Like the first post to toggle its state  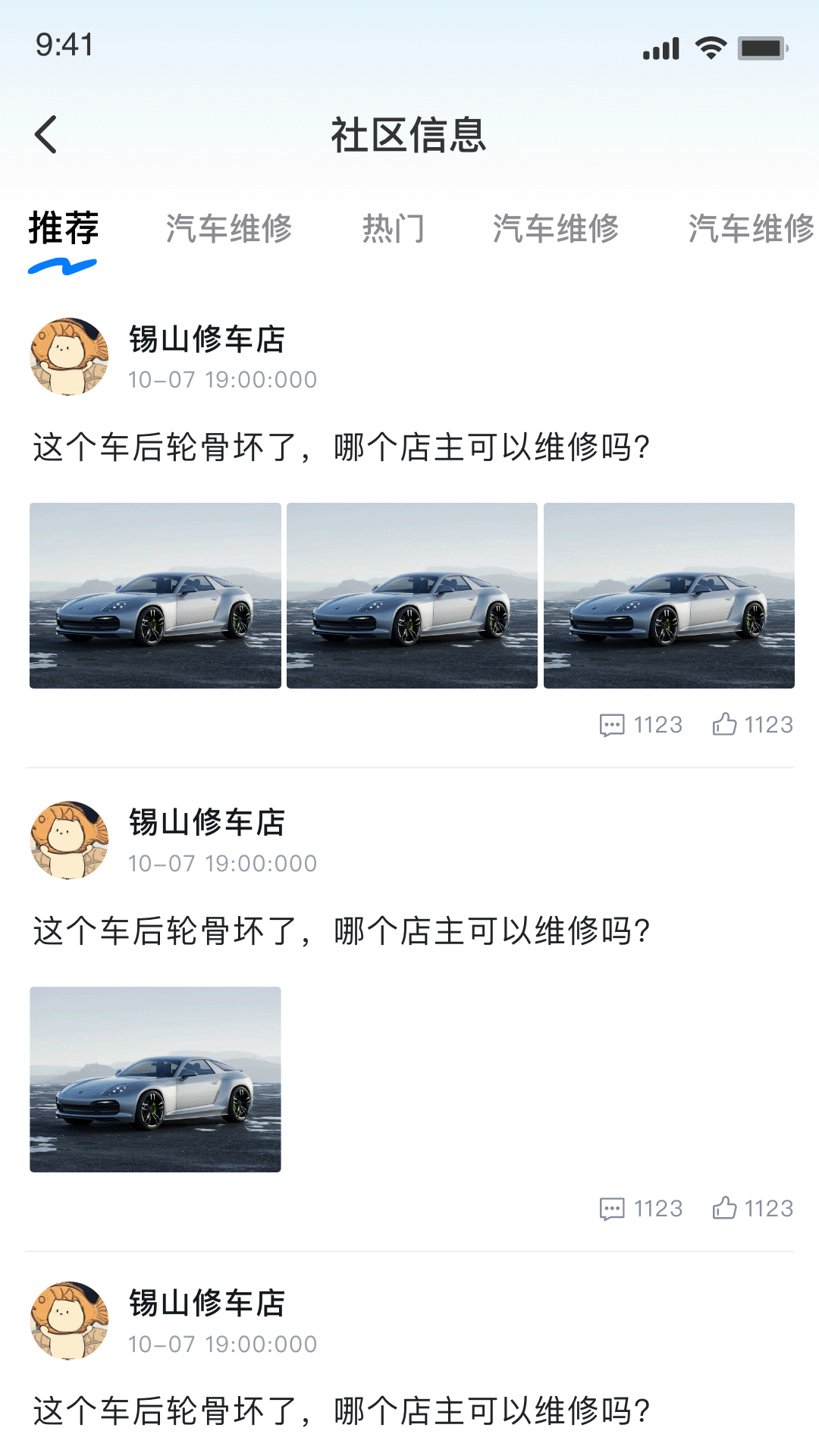[x=726, y=724]
